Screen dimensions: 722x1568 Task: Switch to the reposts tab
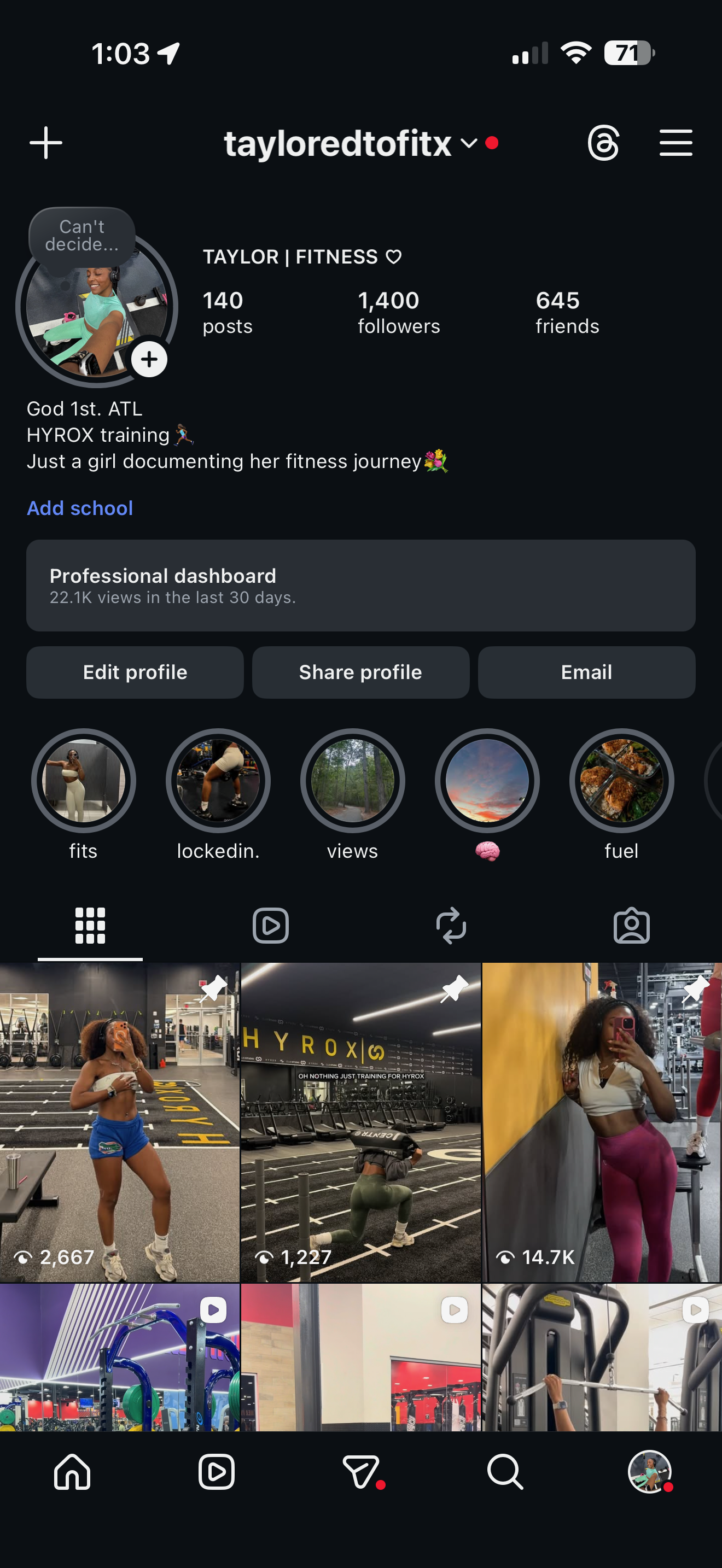click(x=451, y=926)
